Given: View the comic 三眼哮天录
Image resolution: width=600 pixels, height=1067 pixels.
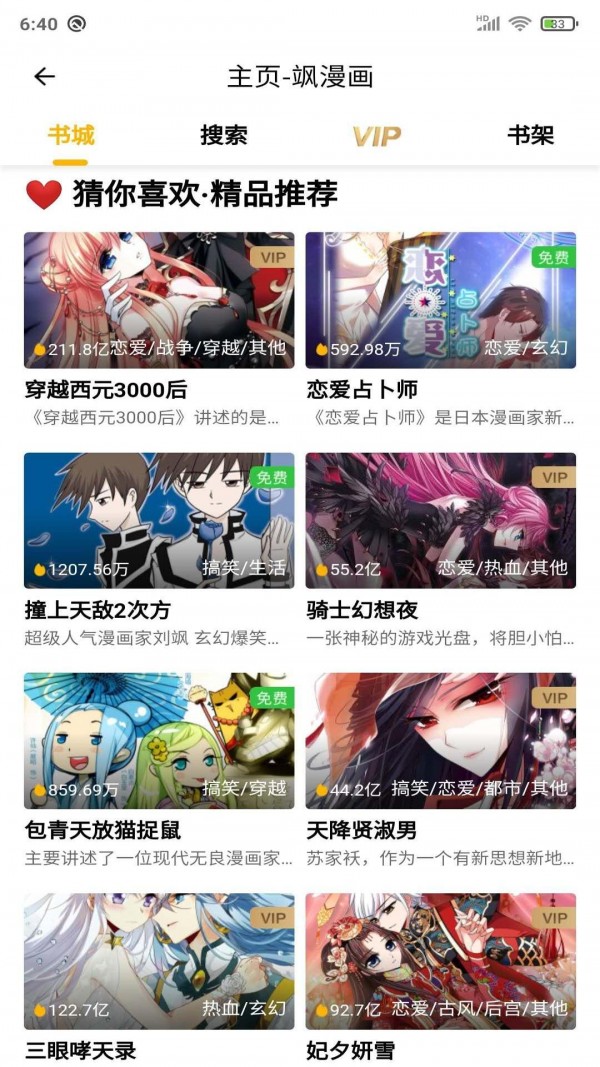Looking at the screenshot, I should (159, 961).
